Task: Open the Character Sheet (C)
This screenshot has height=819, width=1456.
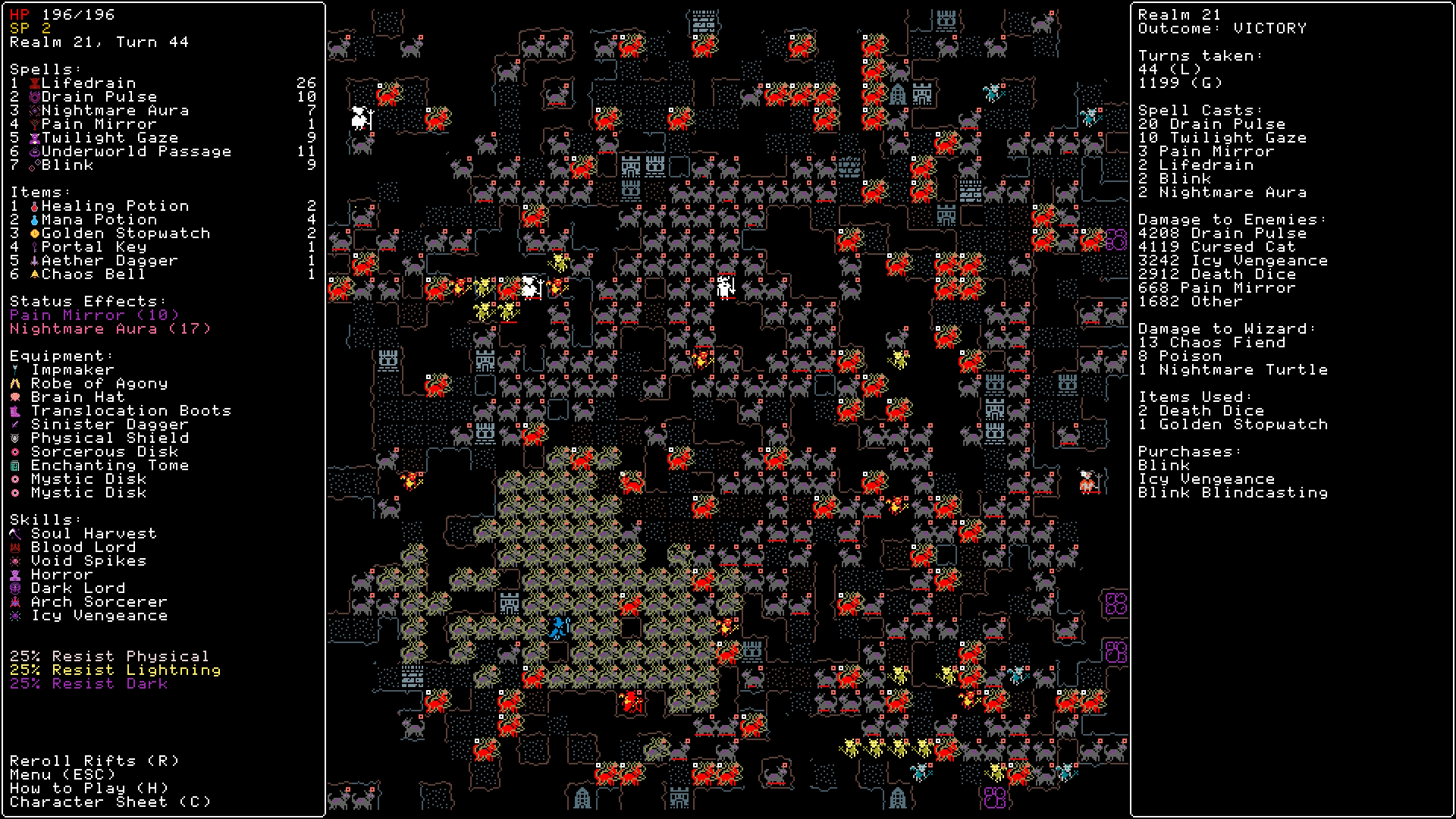Action: click(x=110, y=802)
